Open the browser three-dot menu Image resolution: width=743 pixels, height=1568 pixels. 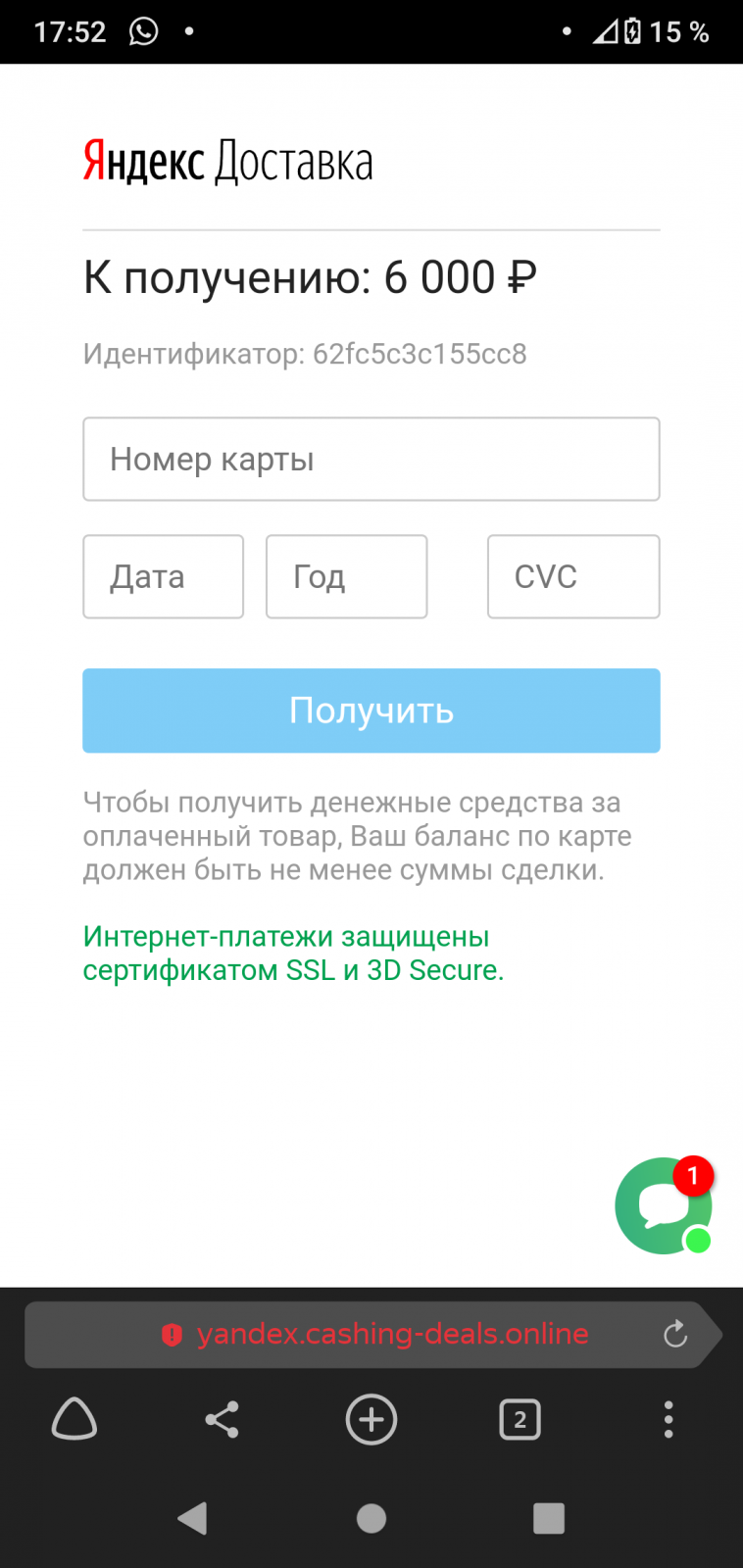[x=669, y=1419]
